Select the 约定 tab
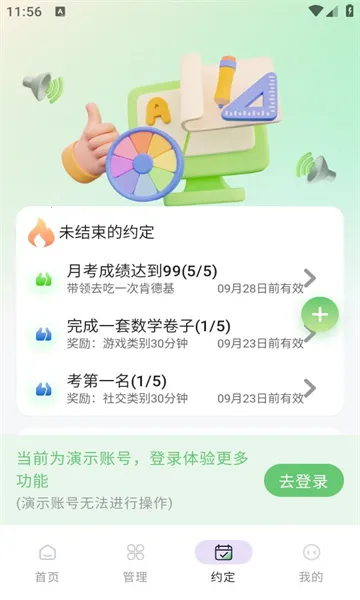 point(223,563)
